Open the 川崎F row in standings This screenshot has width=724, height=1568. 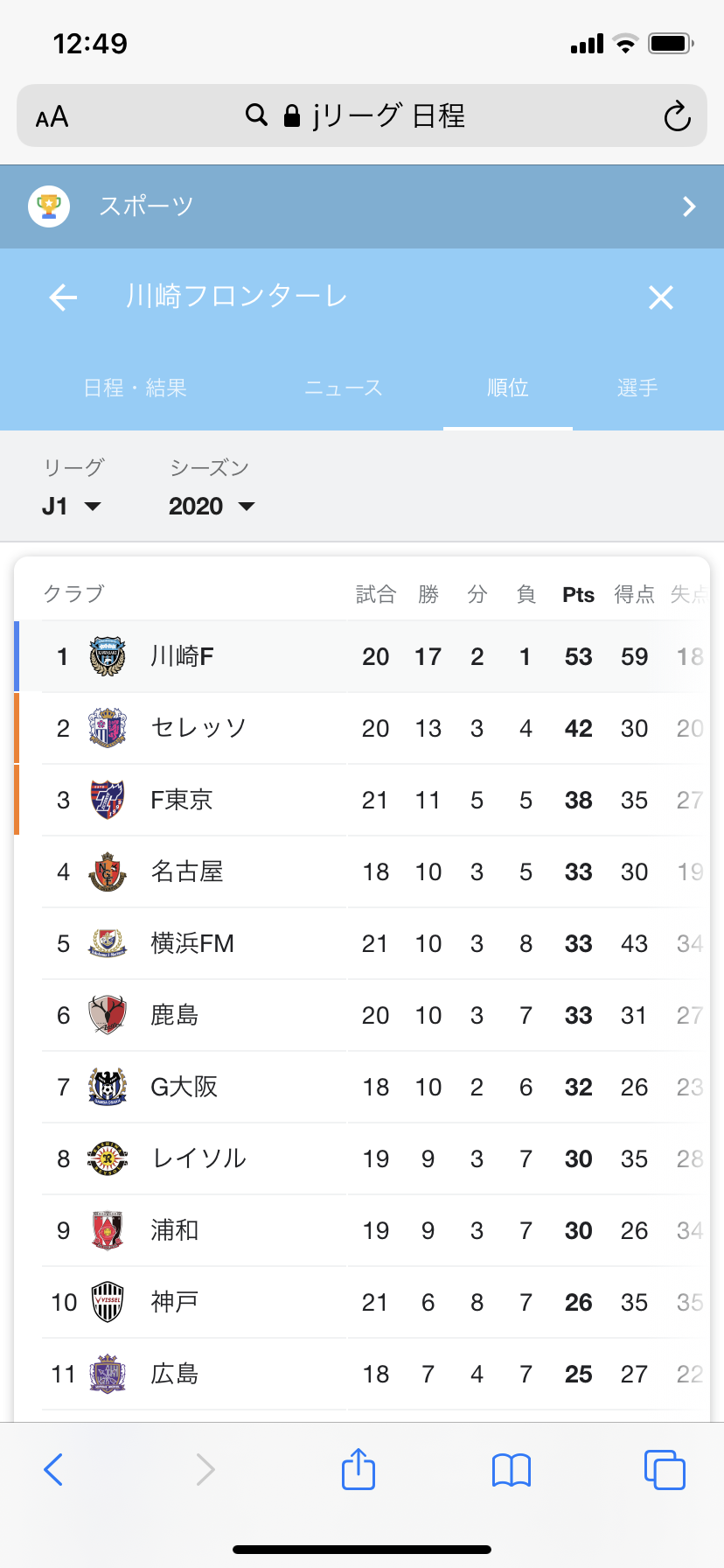click(x=362, y=656)
